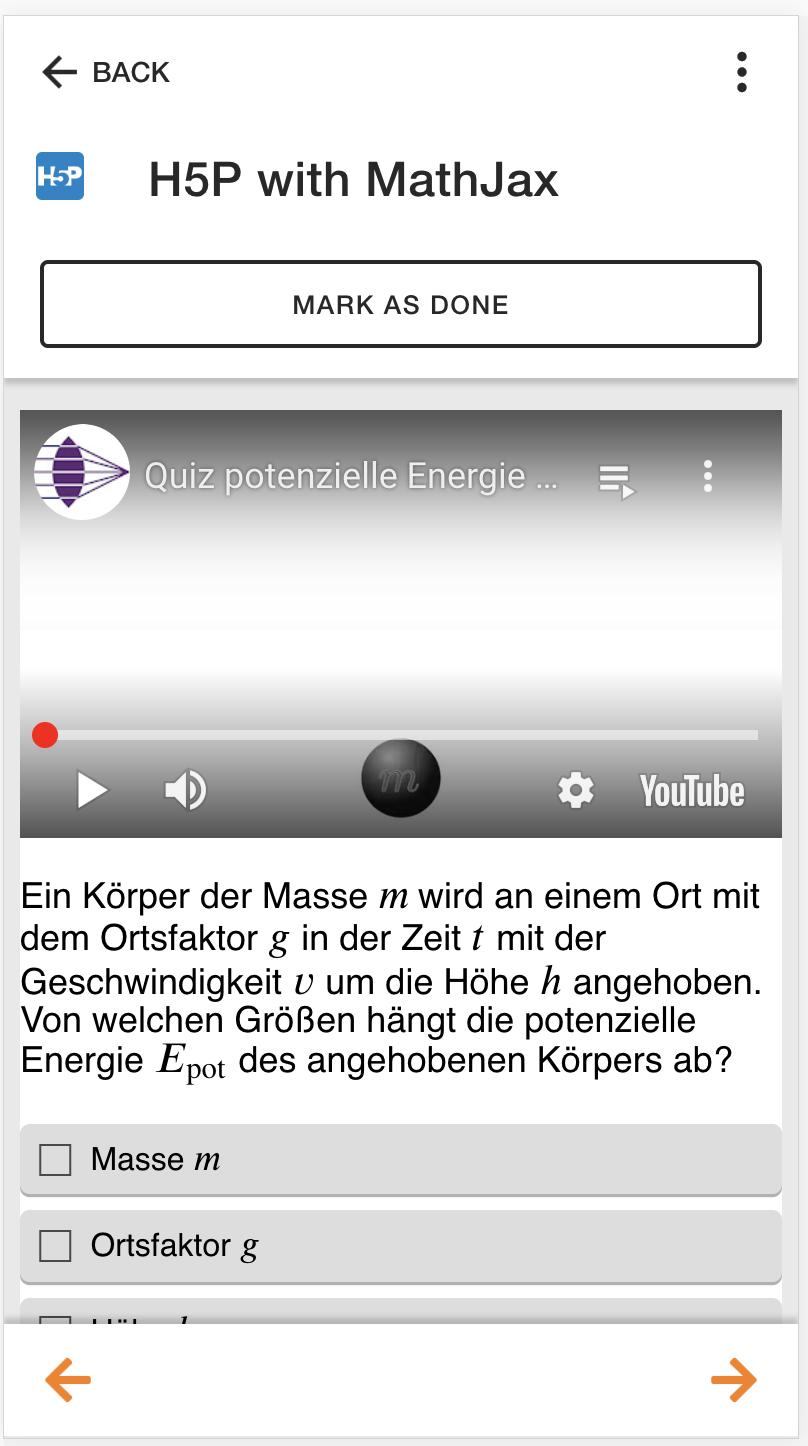The height and width of the screenshot is (1446, 808).
Task: Open video settings gear
Action: pyautogui.click(x=576, y=791)
